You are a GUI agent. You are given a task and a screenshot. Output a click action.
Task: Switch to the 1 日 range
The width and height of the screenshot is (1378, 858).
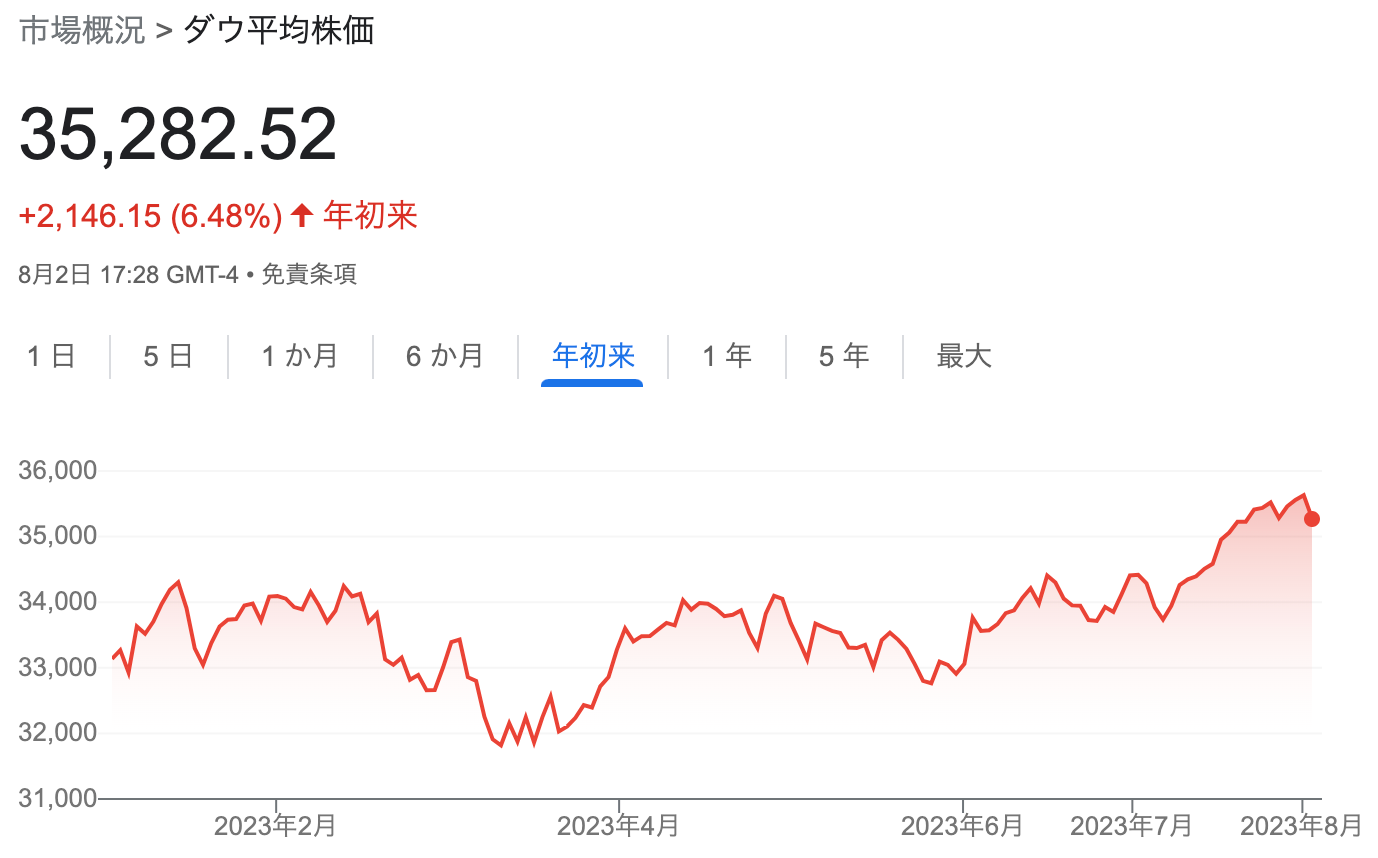pos(52,356)
